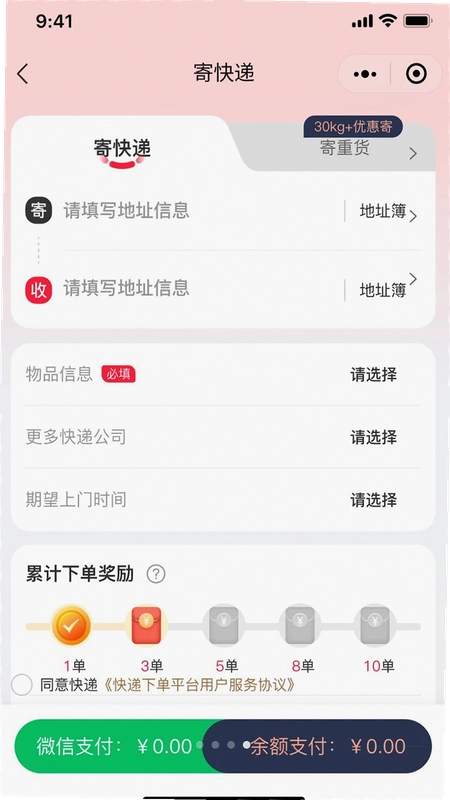Choose 物品信息 item details

(223, 374)
